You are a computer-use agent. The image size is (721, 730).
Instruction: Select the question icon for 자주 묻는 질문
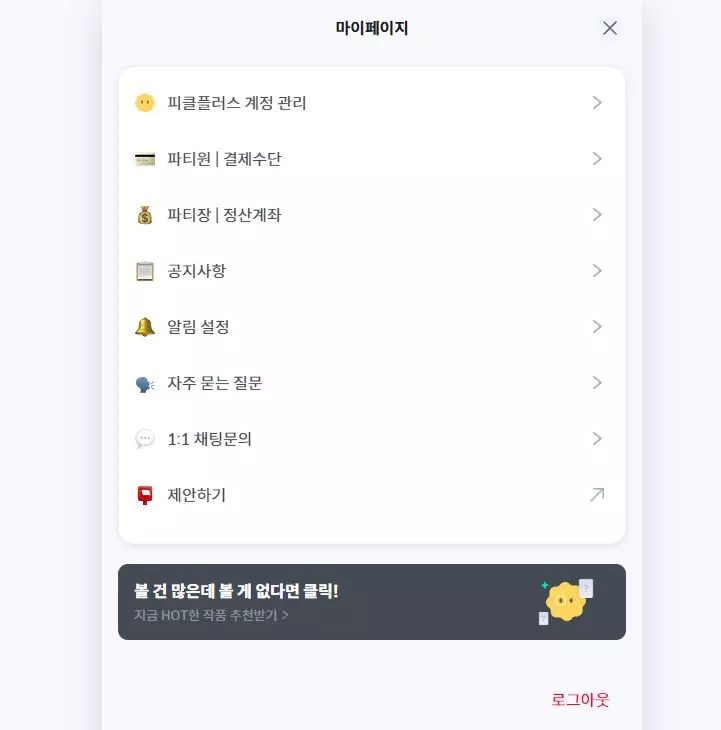click(x=144, y=382)
